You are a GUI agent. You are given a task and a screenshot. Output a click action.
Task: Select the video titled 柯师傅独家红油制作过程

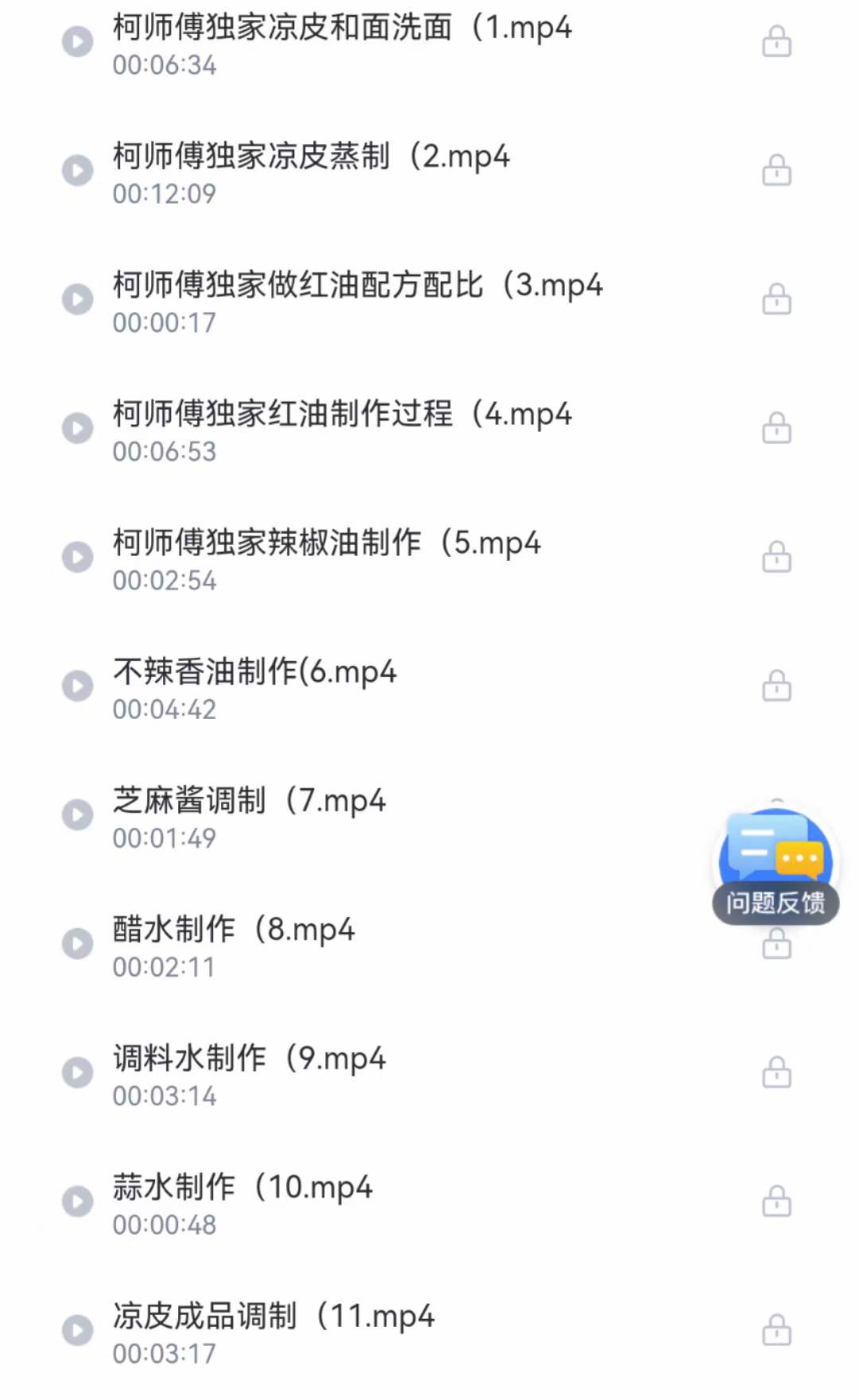coord(342,413)
